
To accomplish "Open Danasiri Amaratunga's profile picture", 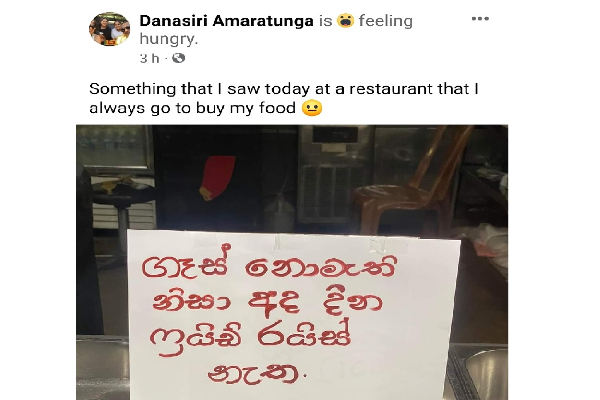I will 109,30.
